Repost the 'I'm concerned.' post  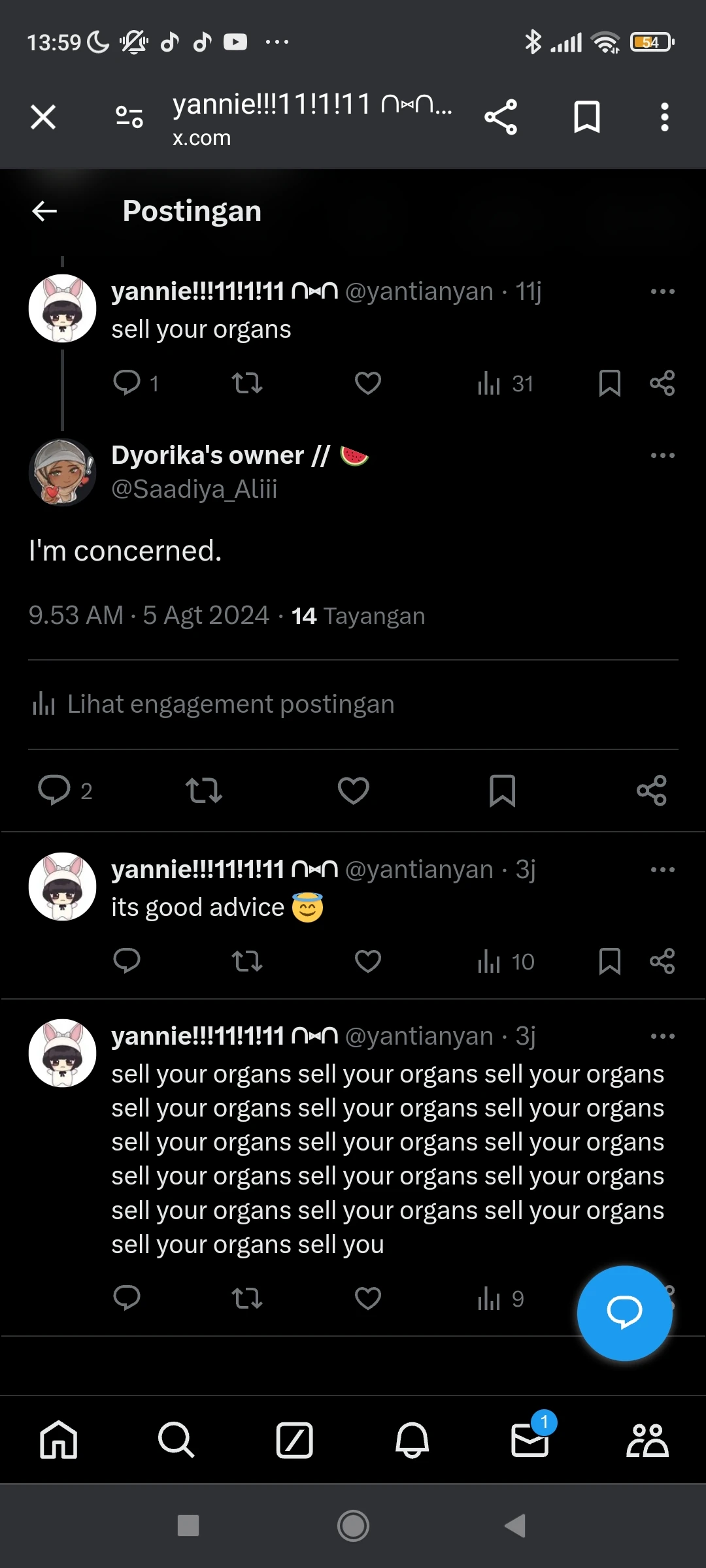[x=204, y=791]
